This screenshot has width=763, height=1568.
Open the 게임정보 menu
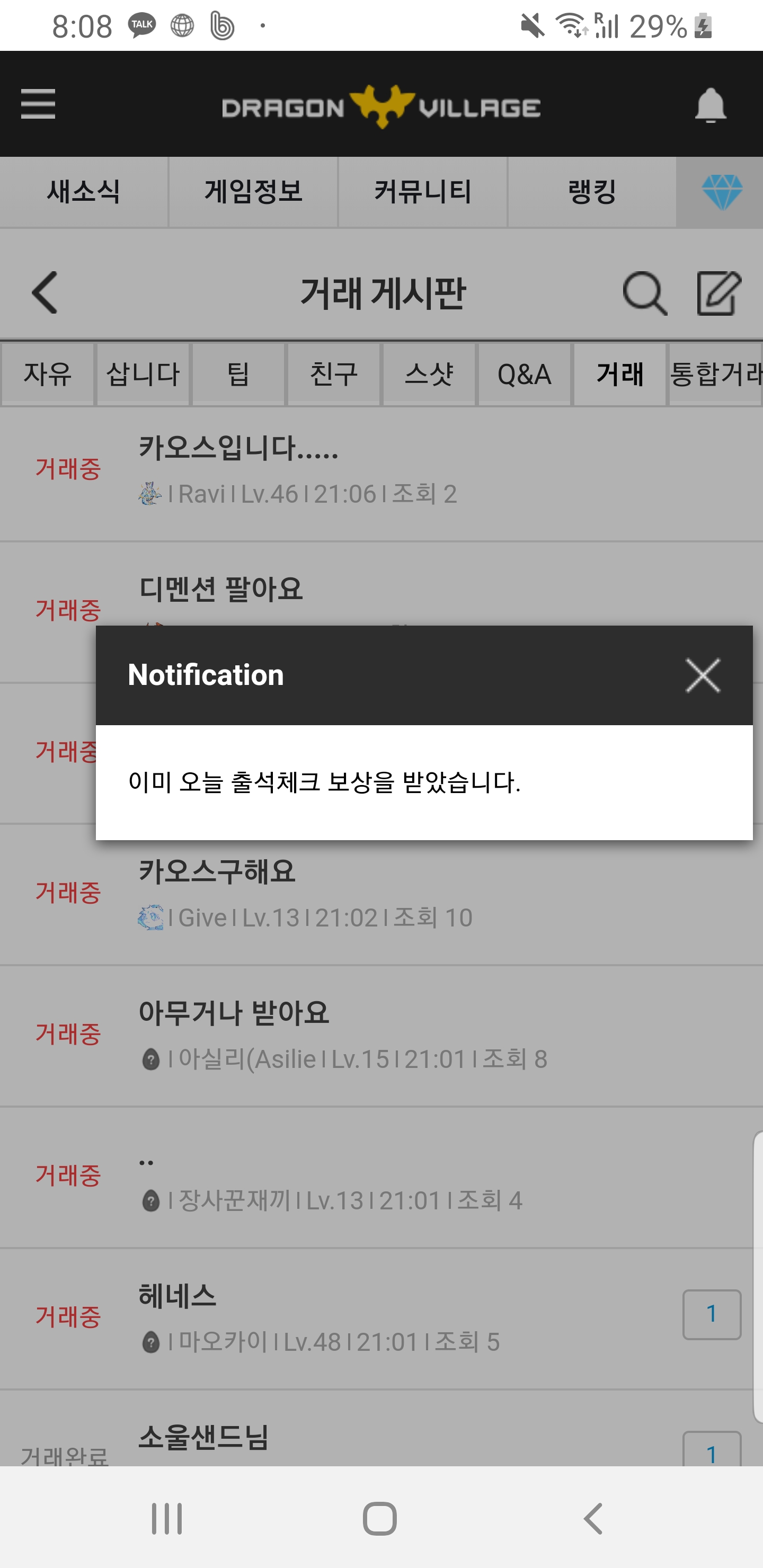(253, 192)
